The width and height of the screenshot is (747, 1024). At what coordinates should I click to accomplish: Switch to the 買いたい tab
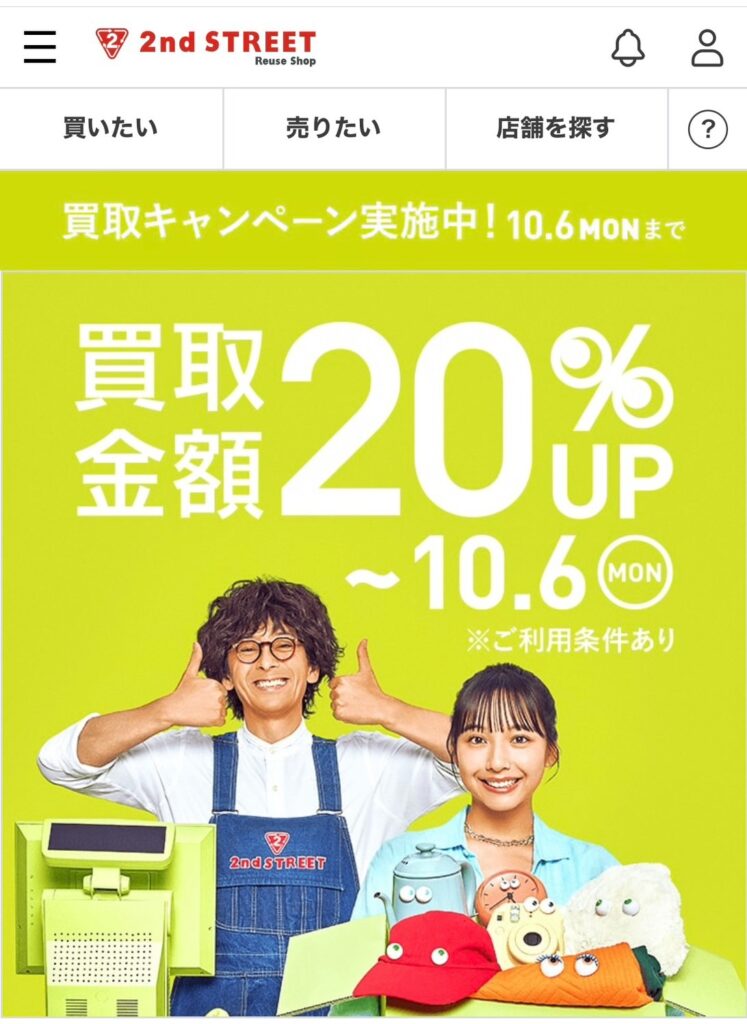(111, 128)
